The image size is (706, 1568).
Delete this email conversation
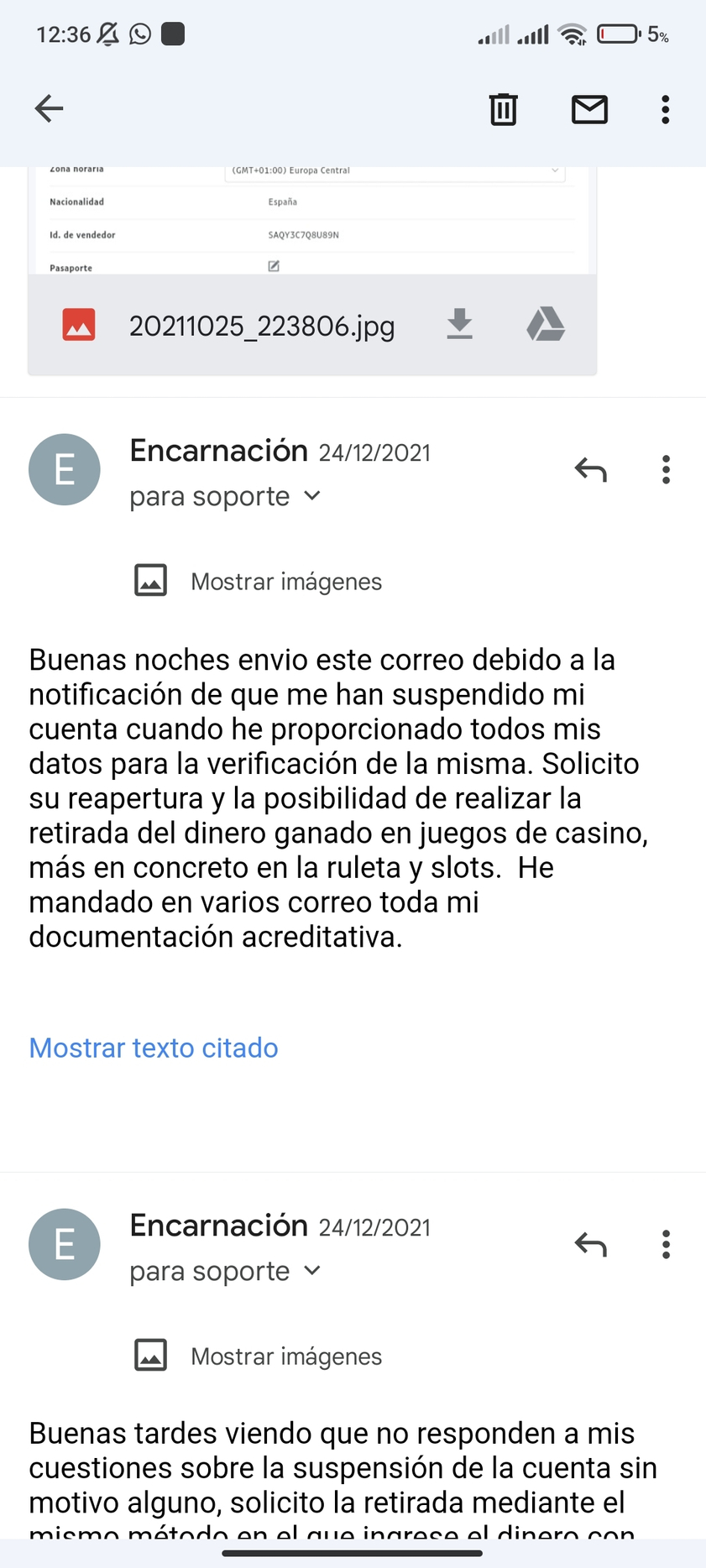(x=503, y=109)
